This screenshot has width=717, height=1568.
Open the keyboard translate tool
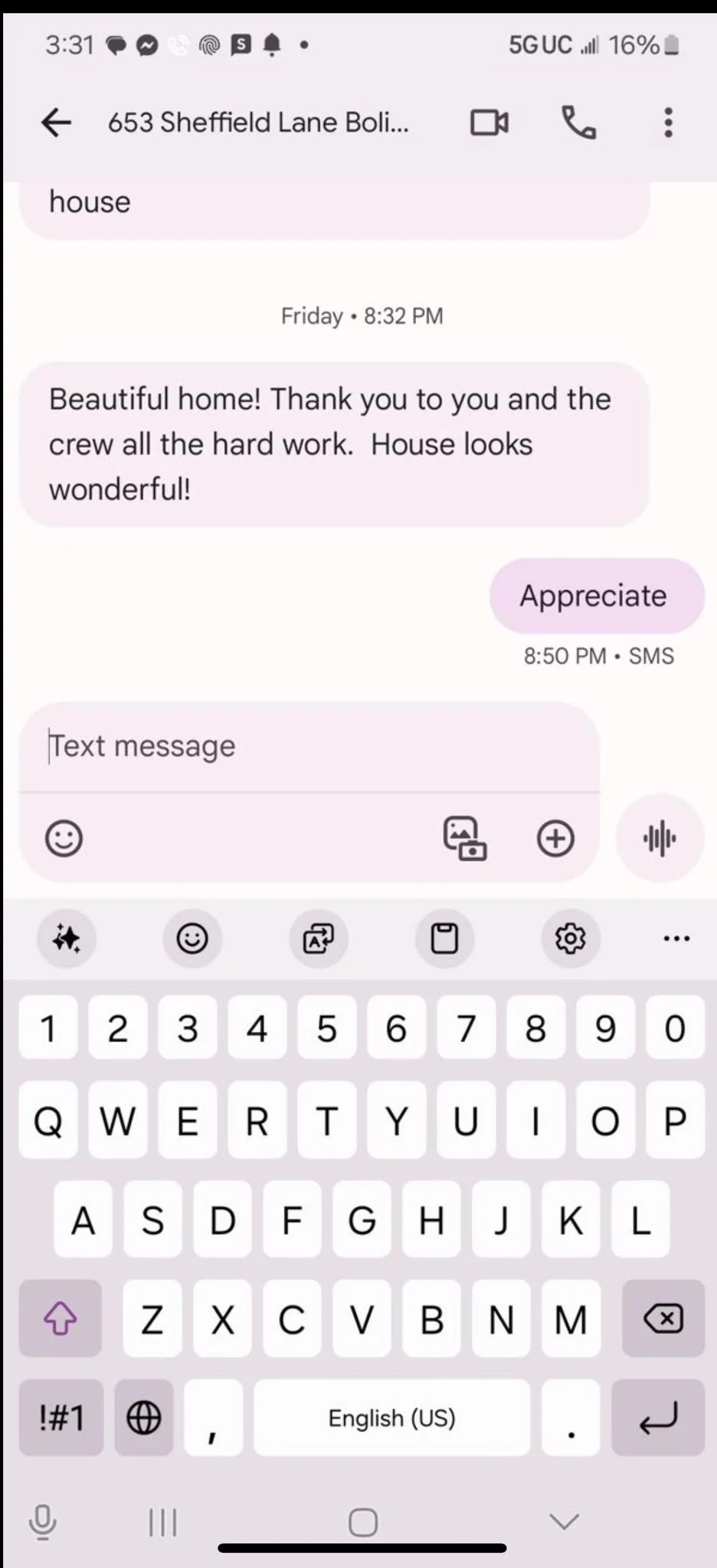[319, 938]
